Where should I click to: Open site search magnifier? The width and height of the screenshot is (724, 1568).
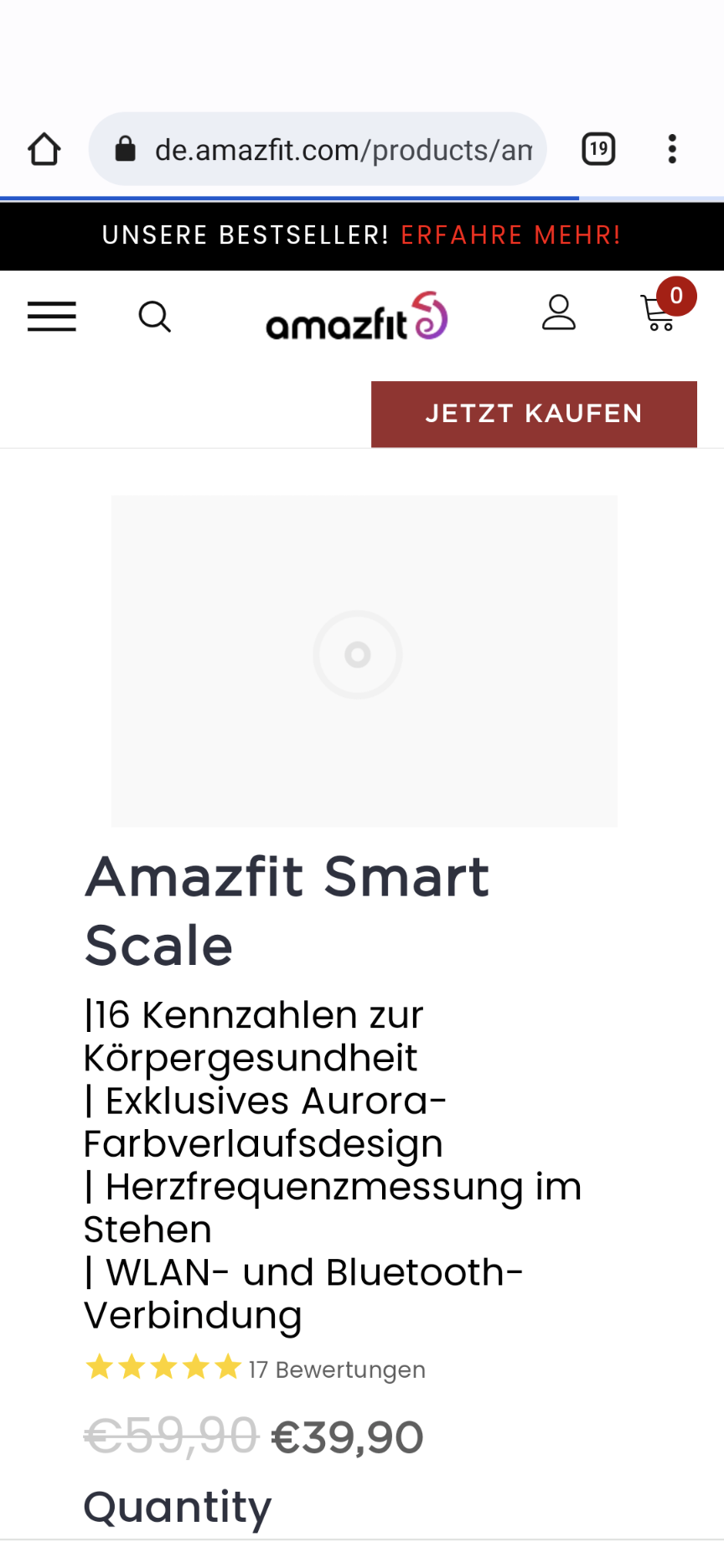pos(155,317)
